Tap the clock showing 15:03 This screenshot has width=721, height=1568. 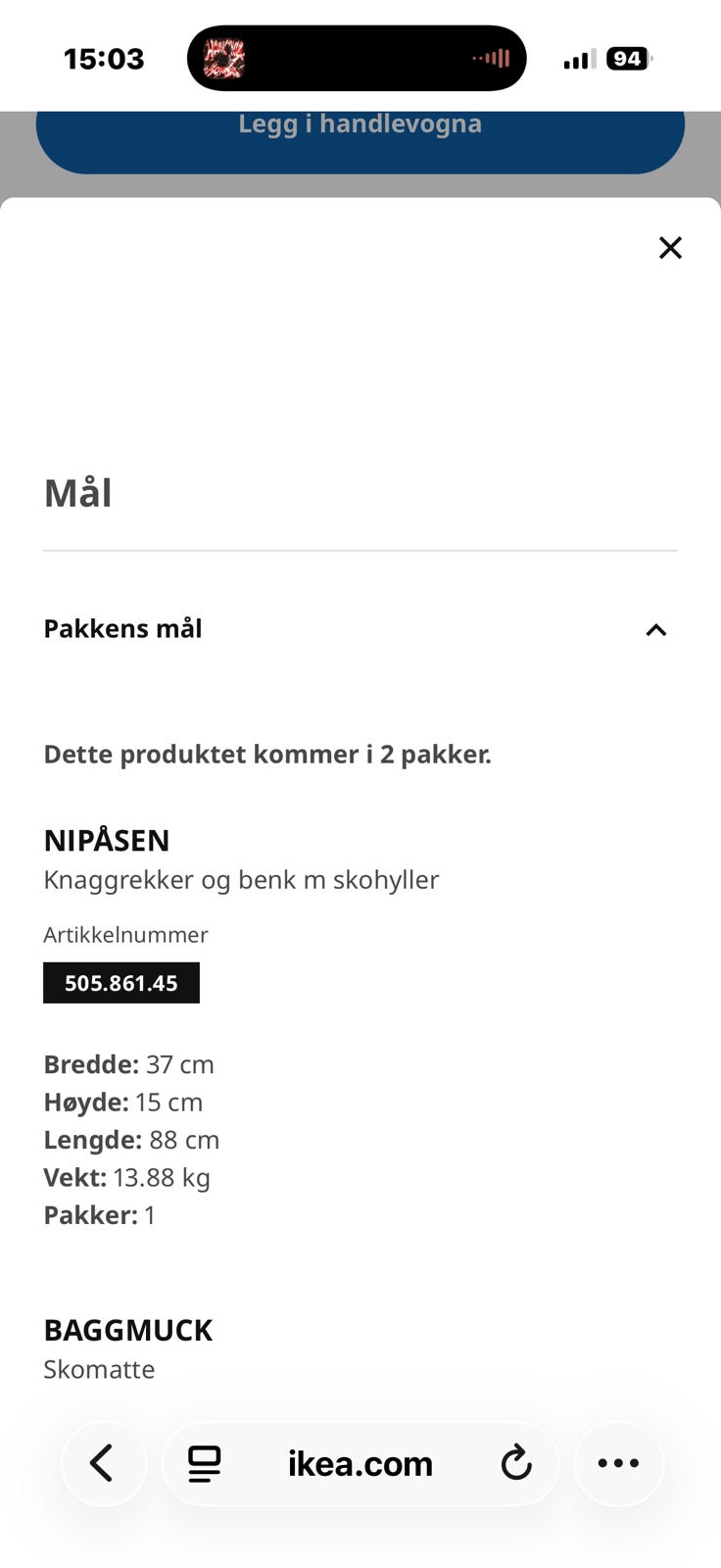(104, 58)
